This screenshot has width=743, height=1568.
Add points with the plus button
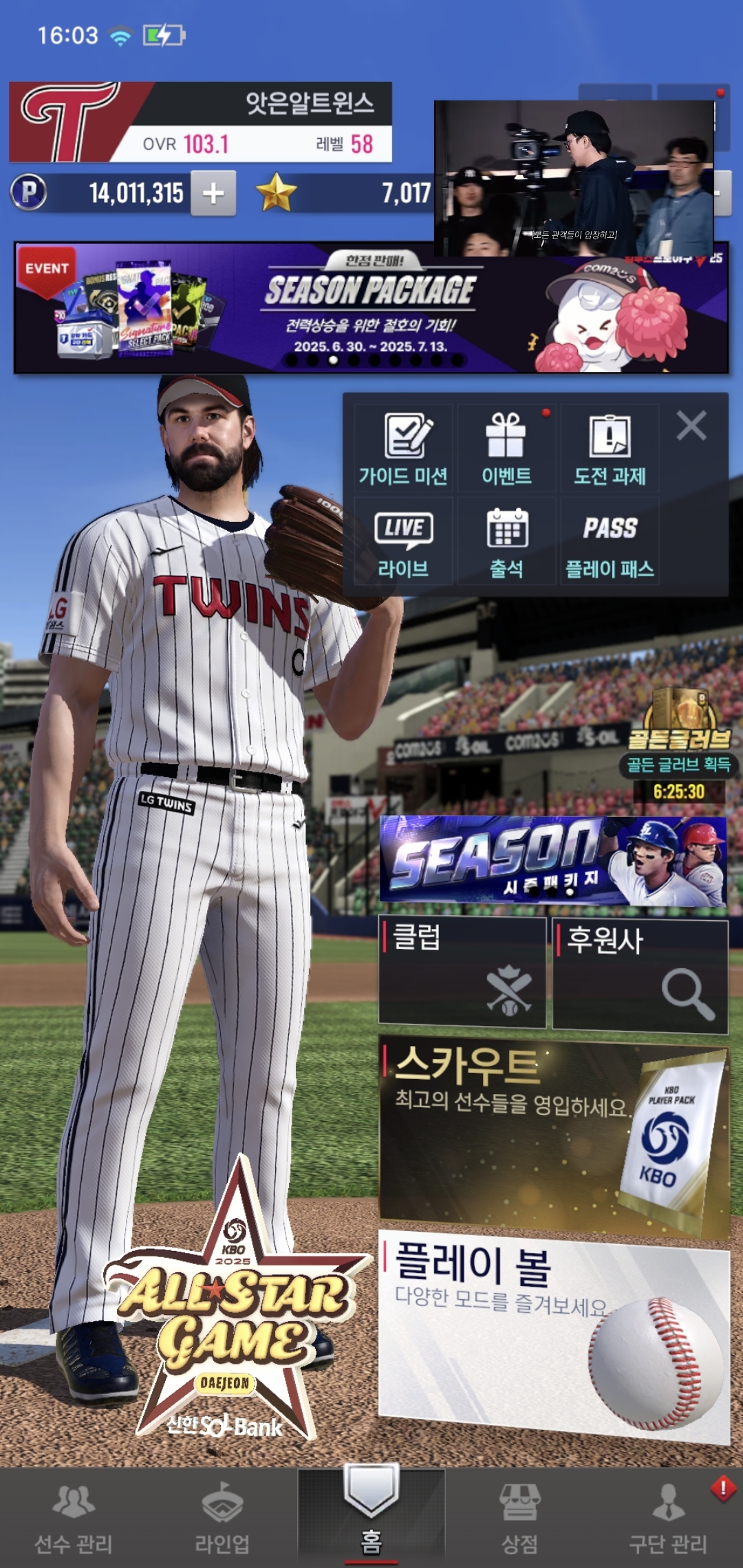pyautogui.click(x=213, y=193)
